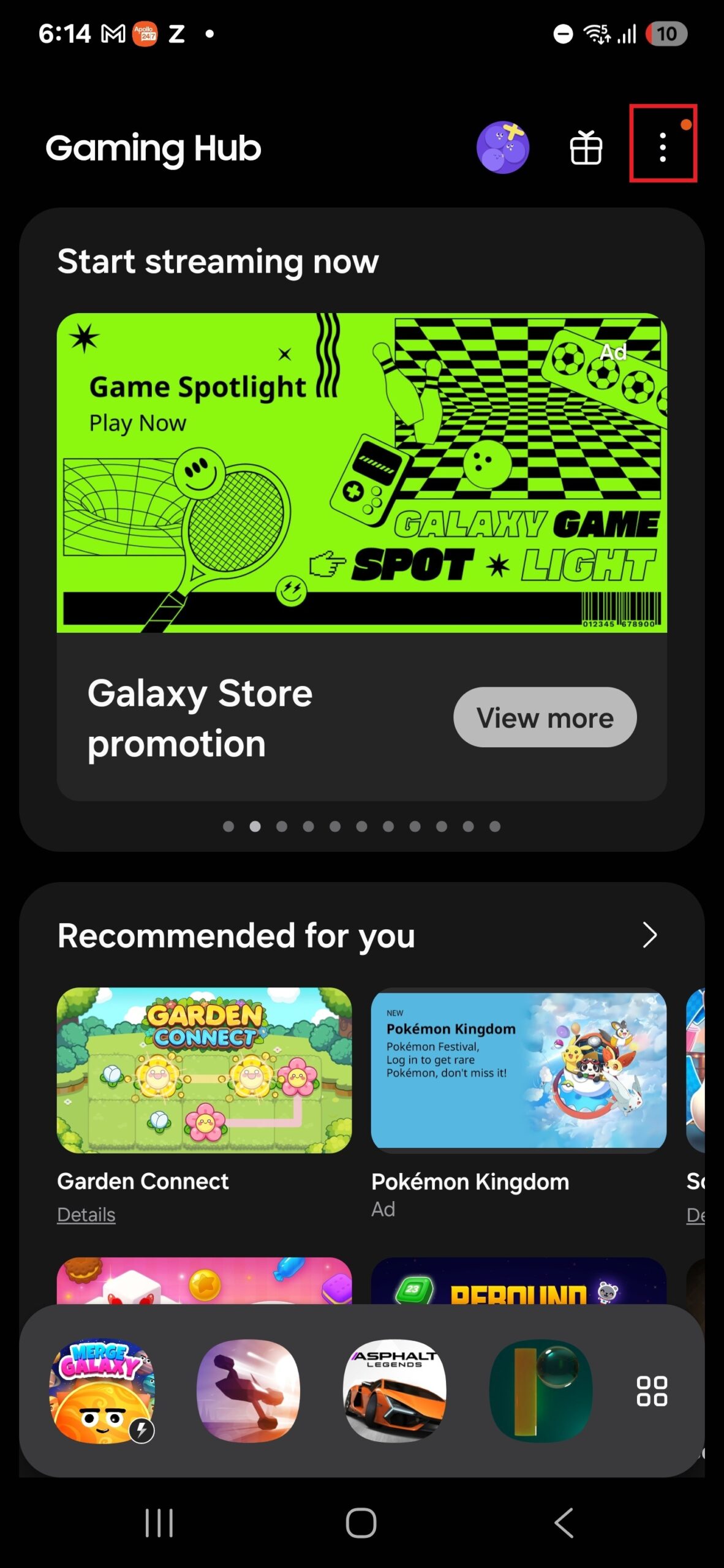
Task: Open the gift box rewards icon
Action: point(586,148)
